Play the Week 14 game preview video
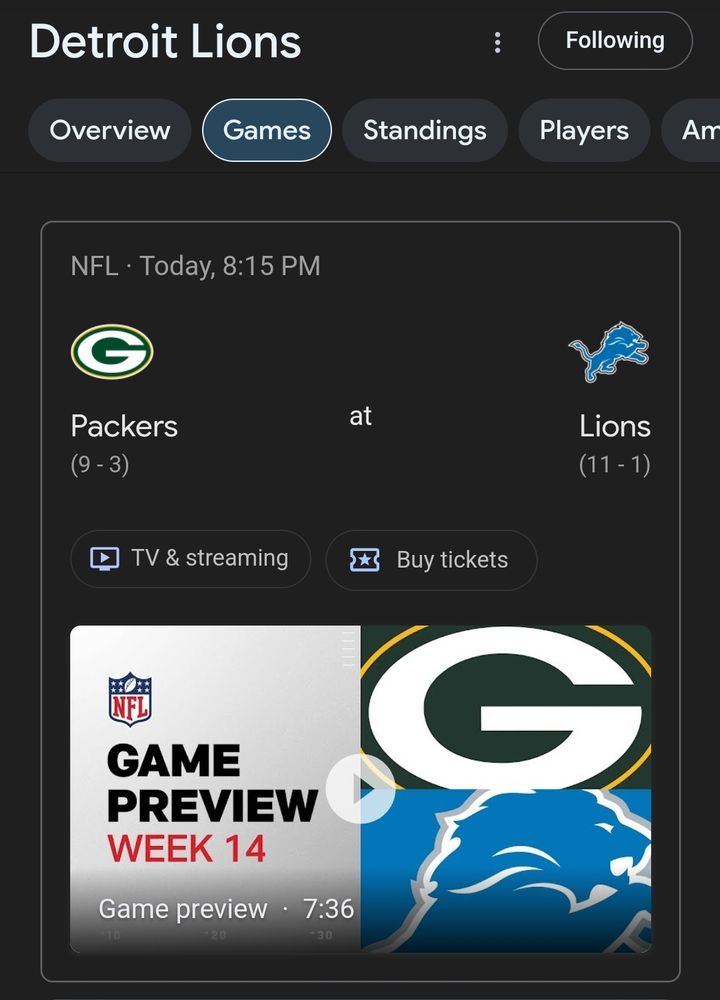This screenshot has width=720, height=1000. click(360, 788)
